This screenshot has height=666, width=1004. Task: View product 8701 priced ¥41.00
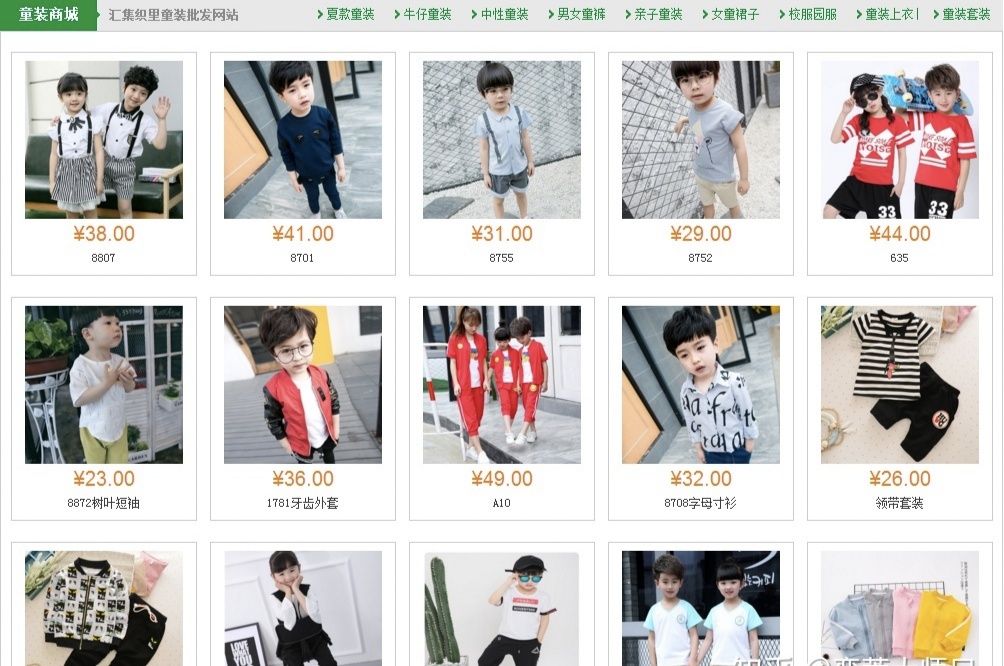pos(303,140)
